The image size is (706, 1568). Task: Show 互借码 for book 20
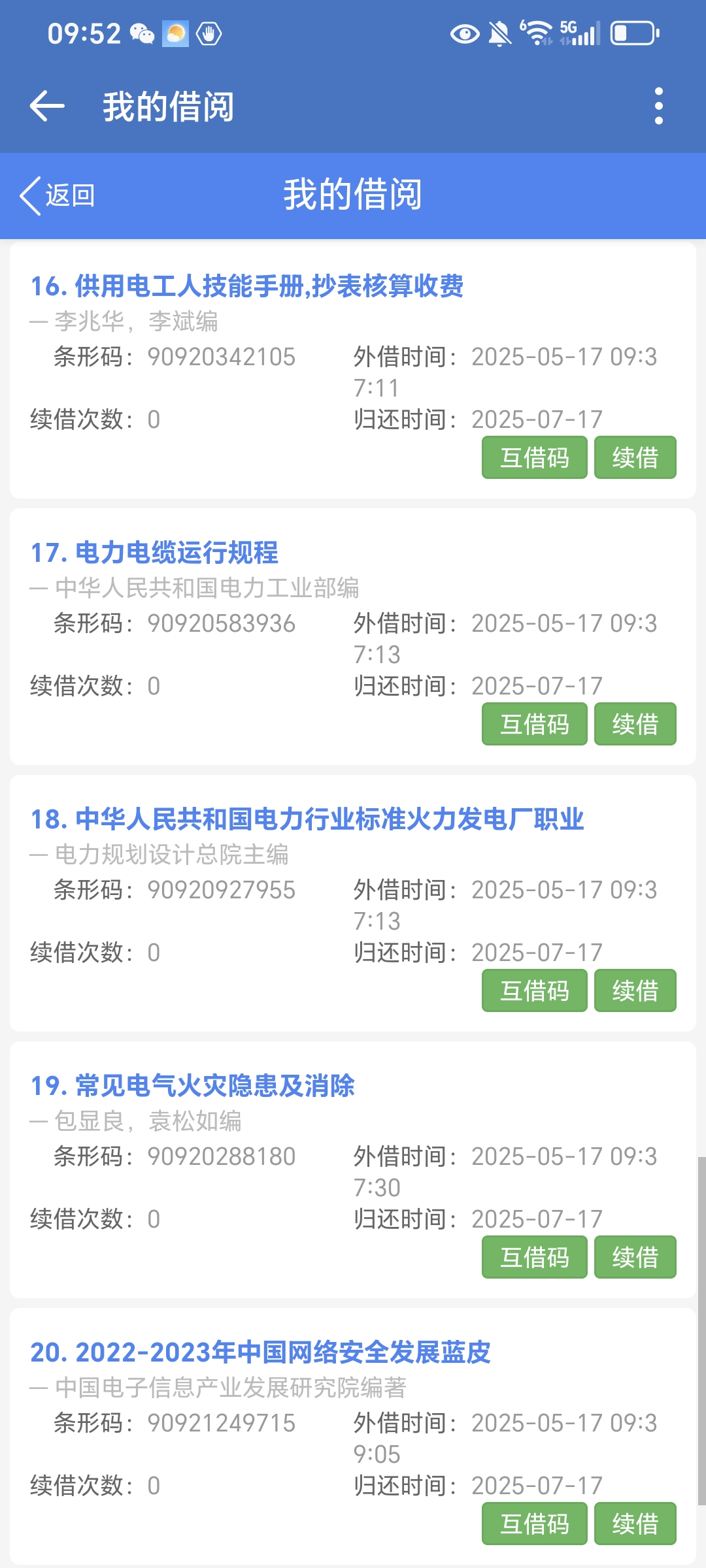[534, 1524]
